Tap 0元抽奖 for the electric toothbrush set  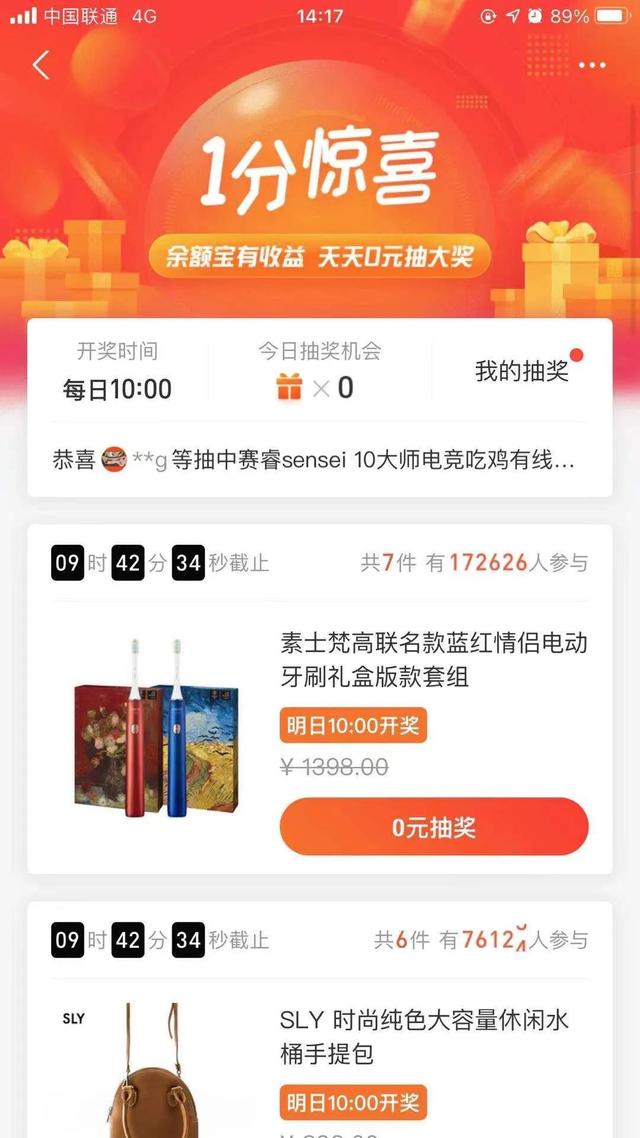coord(434,827)
